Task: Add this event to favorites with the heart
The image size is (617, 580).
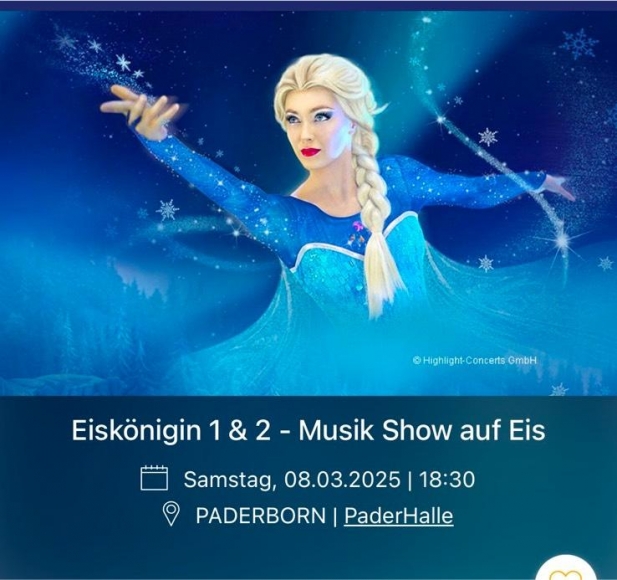Action: [563, 573]
